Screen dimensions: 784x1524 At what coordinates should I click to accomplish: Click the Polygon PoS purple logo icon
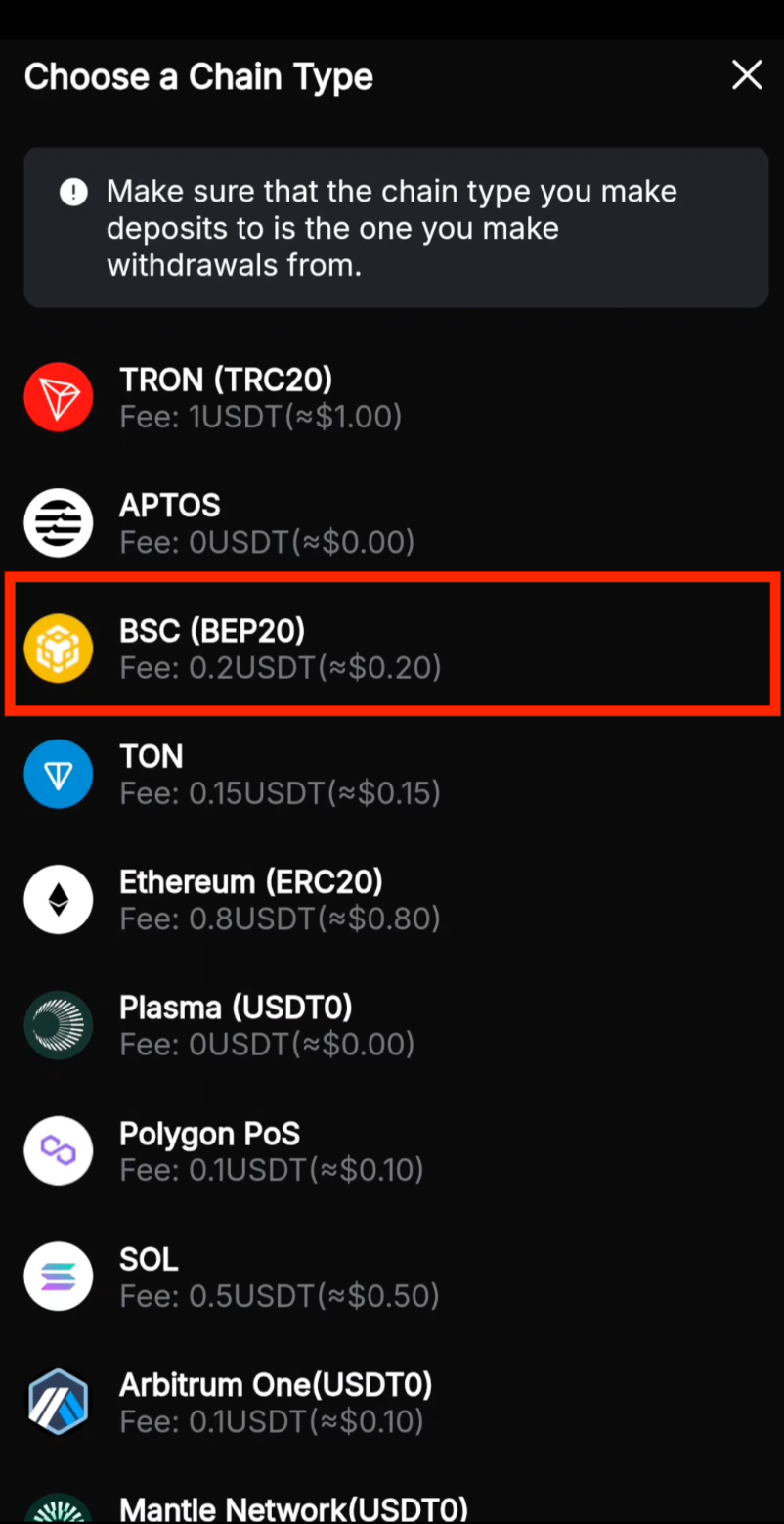coord(58,1150)
